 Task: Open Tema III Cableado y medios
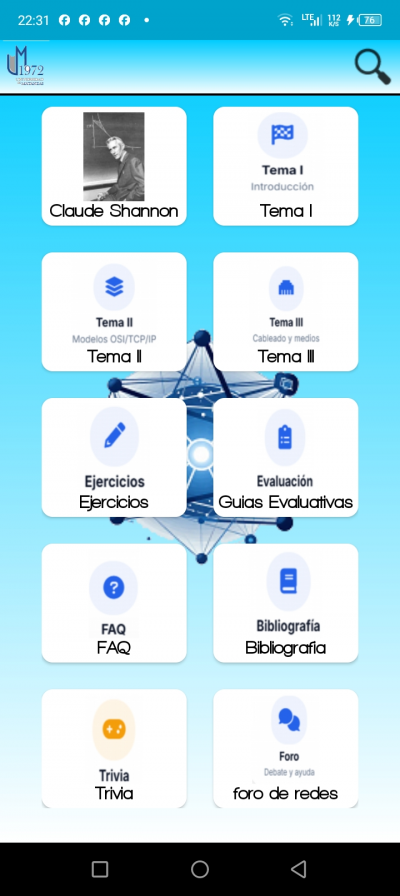286,312
